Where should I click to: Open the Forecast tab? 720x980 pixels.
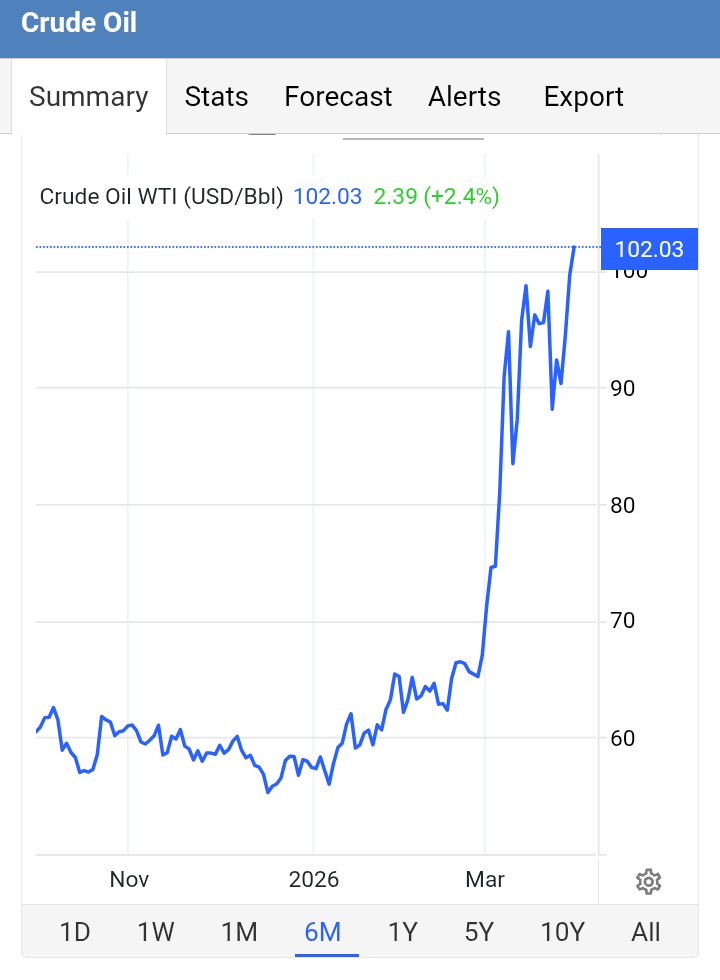tap(338, 97)
